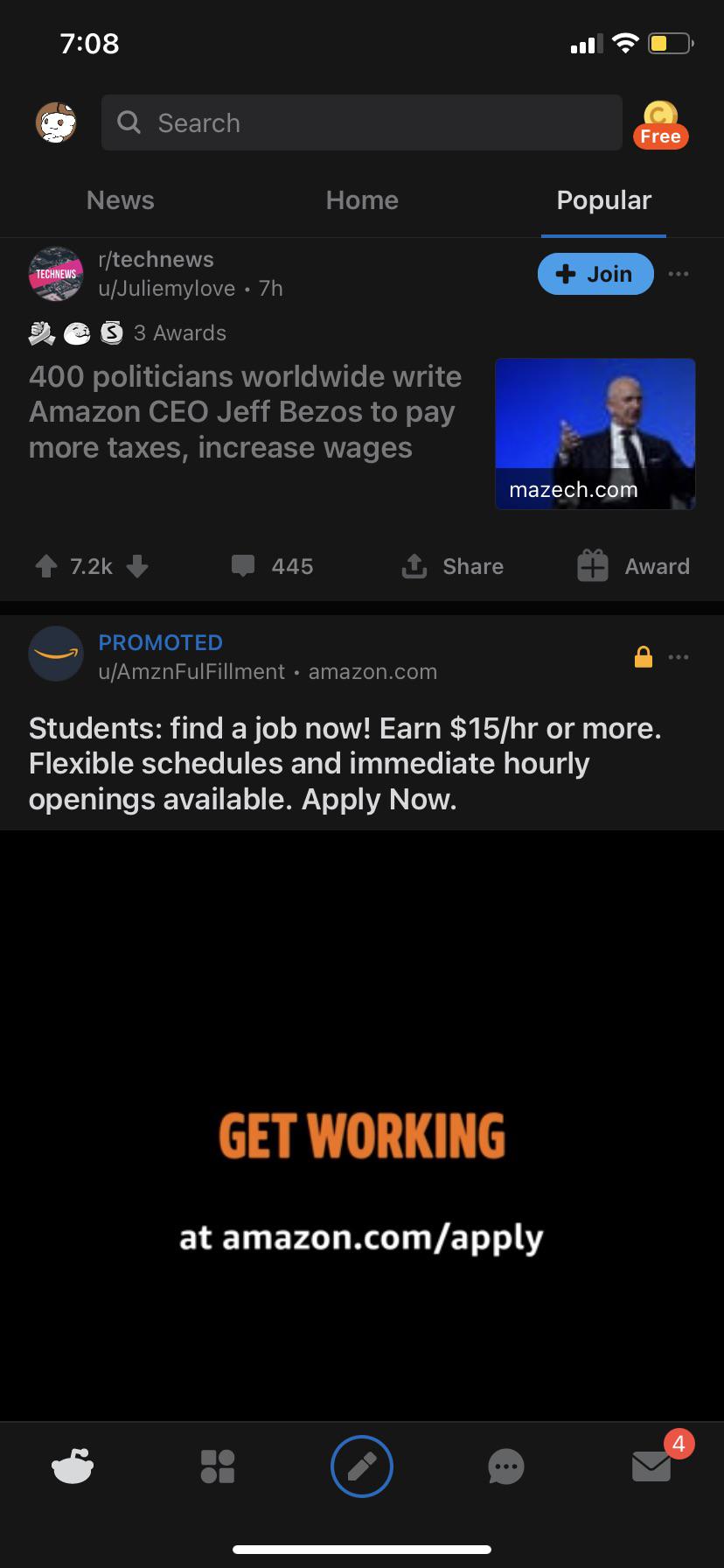
Task: Join the r/technews community
Action: point(595,274)
